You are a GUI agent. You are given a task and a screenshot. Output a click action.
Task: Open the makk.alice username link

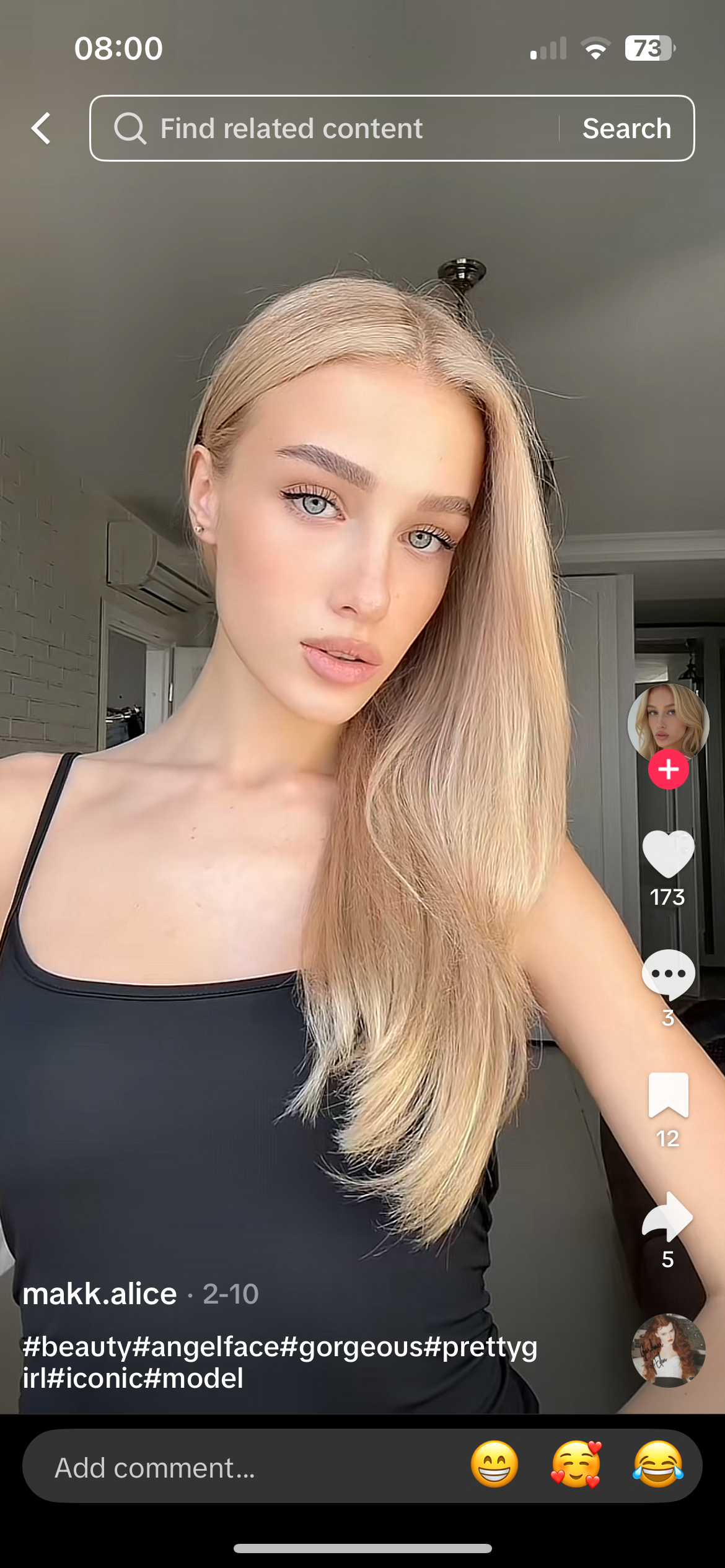pos(100,1294)
